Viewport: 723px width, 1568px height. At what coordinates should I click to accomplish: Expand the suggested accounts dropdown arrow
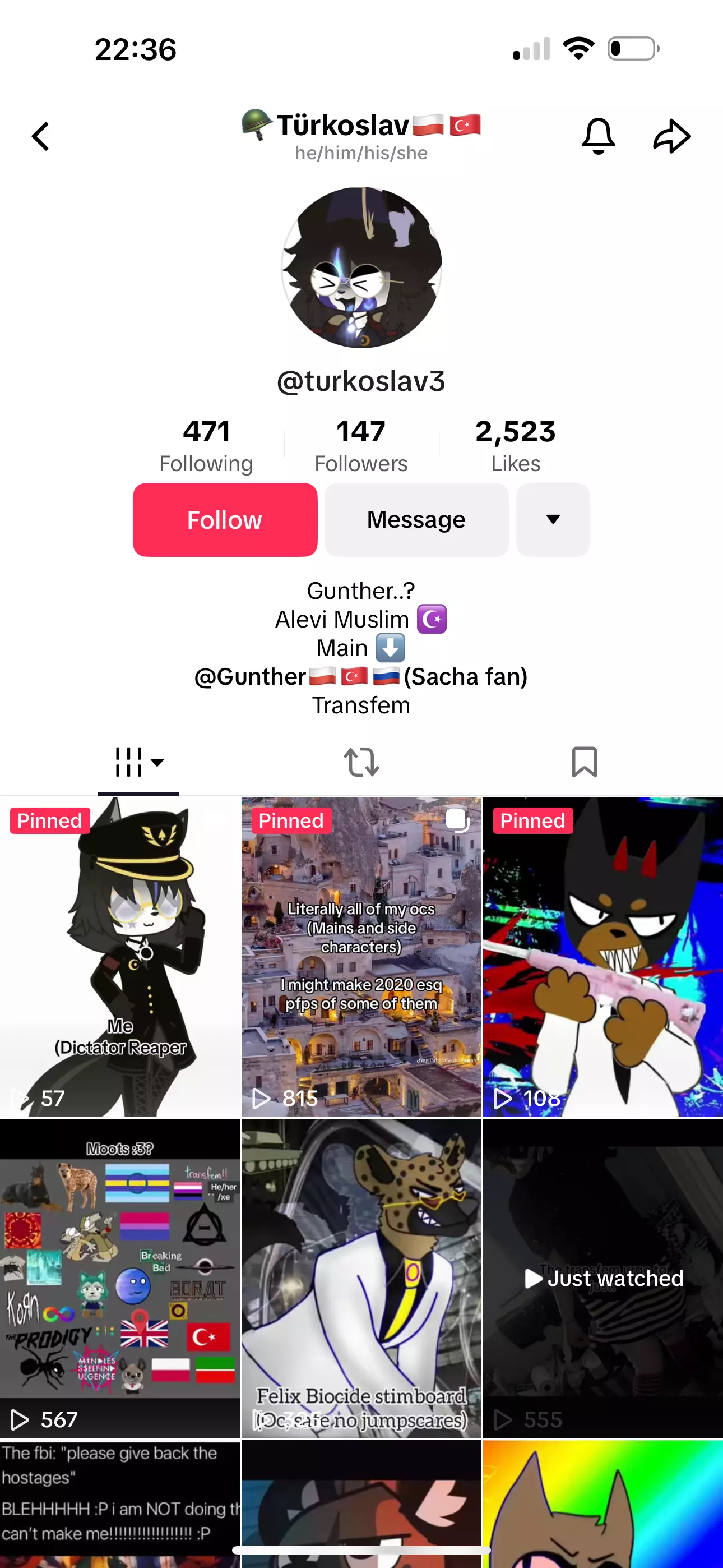coord(553,520)
